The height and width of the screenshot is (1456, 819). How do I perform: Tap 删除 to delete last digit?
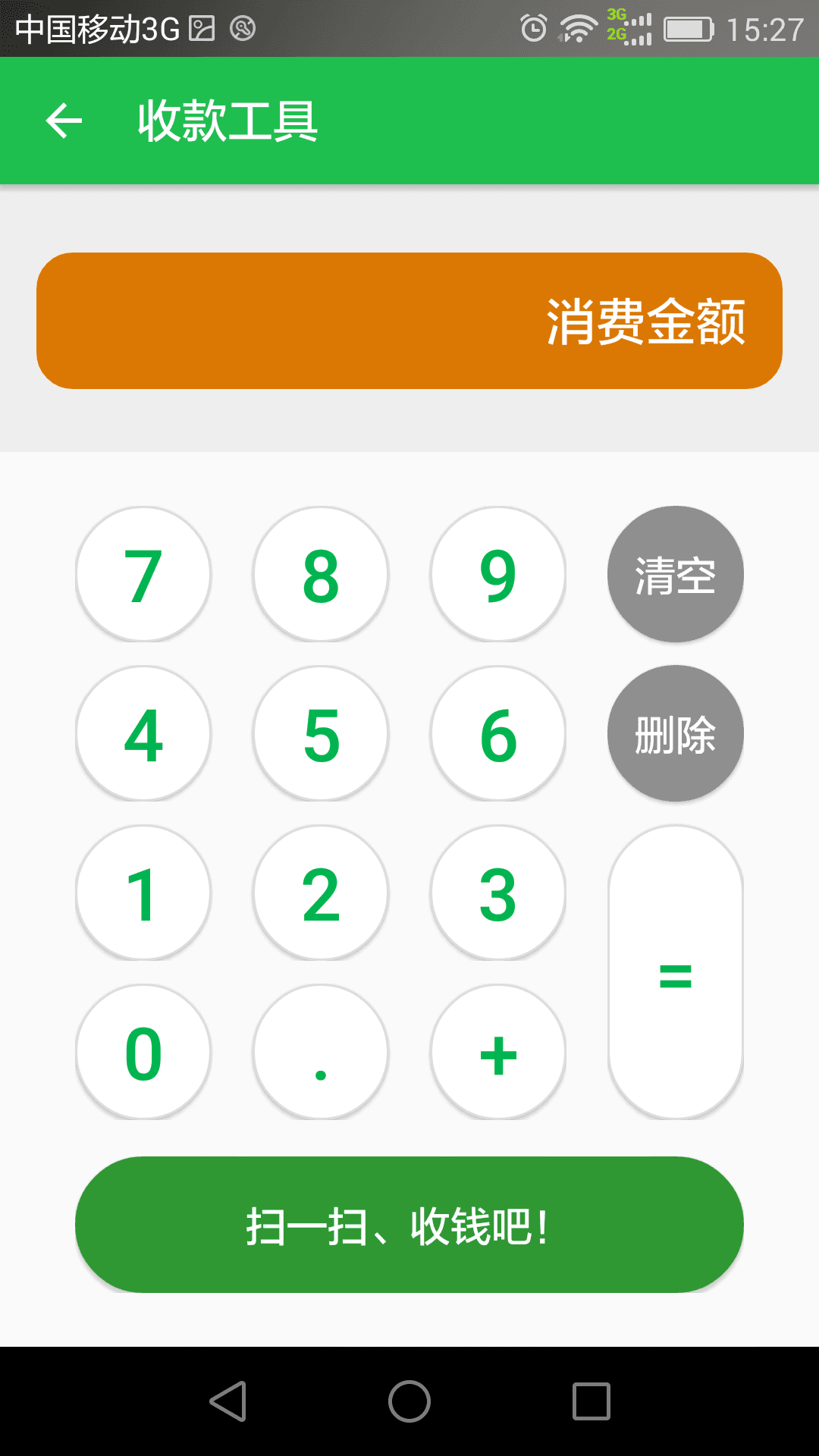tap(676, 734)
